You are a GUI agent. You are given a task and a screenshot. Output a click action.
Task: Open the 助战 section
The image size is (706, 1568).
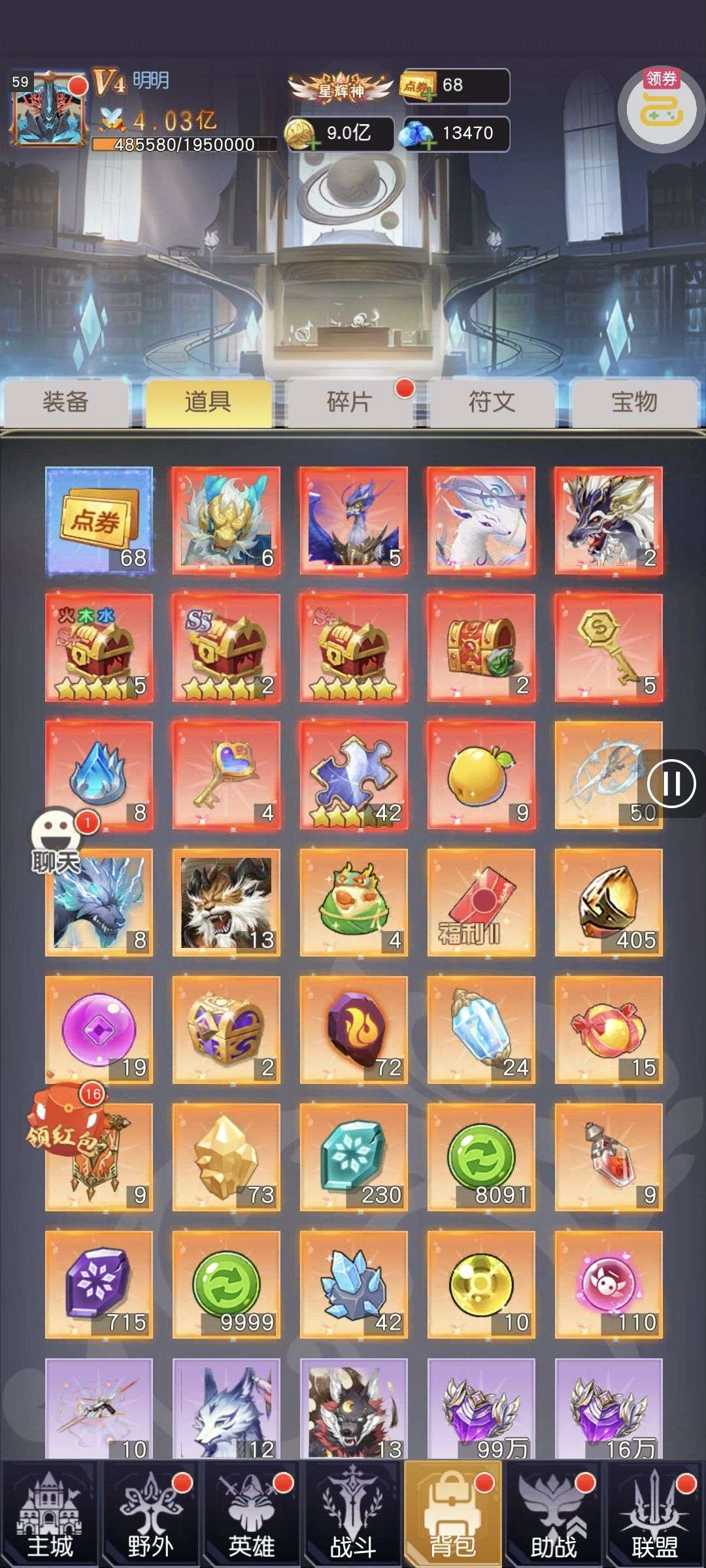click(554, 1514)
